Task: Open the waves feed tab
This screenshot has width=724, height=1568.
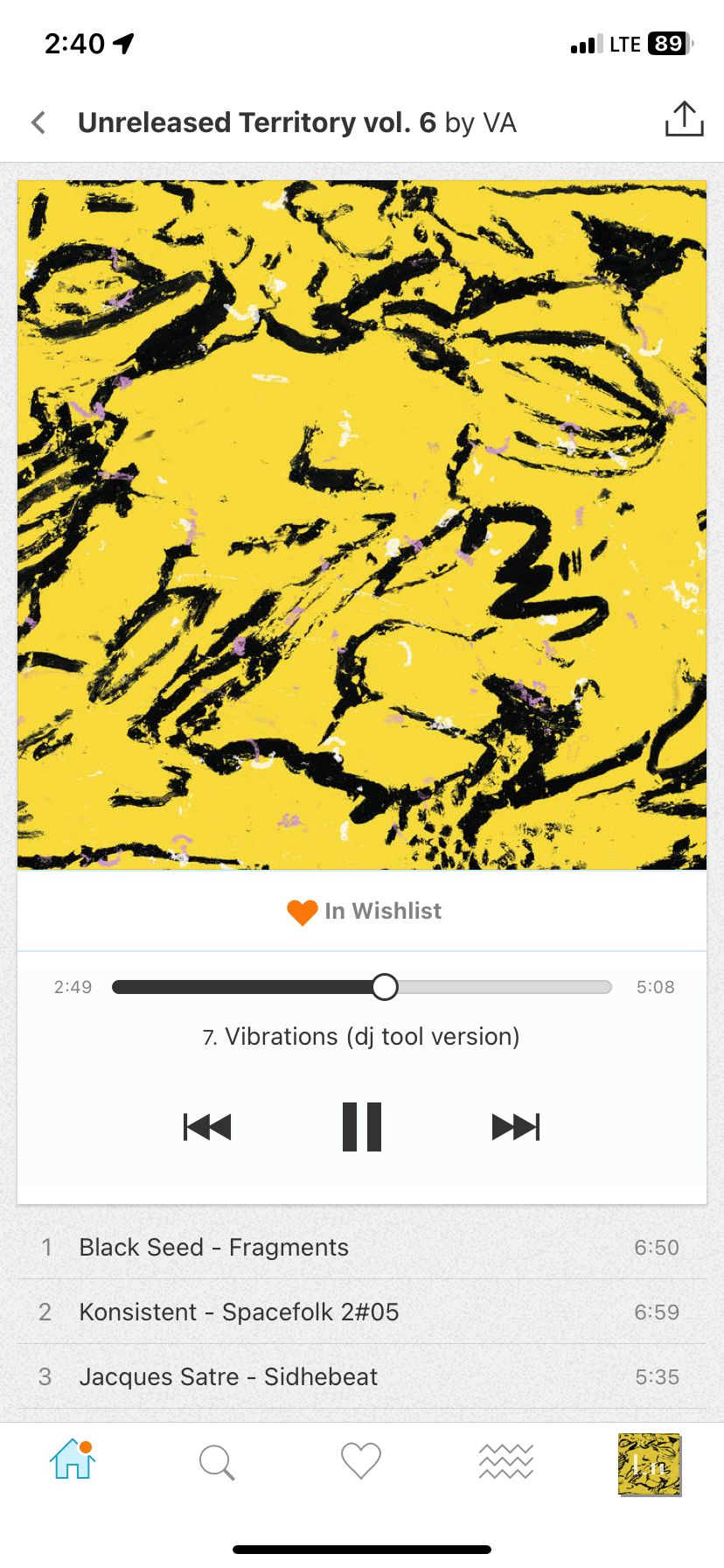Action: point(505,1461)
